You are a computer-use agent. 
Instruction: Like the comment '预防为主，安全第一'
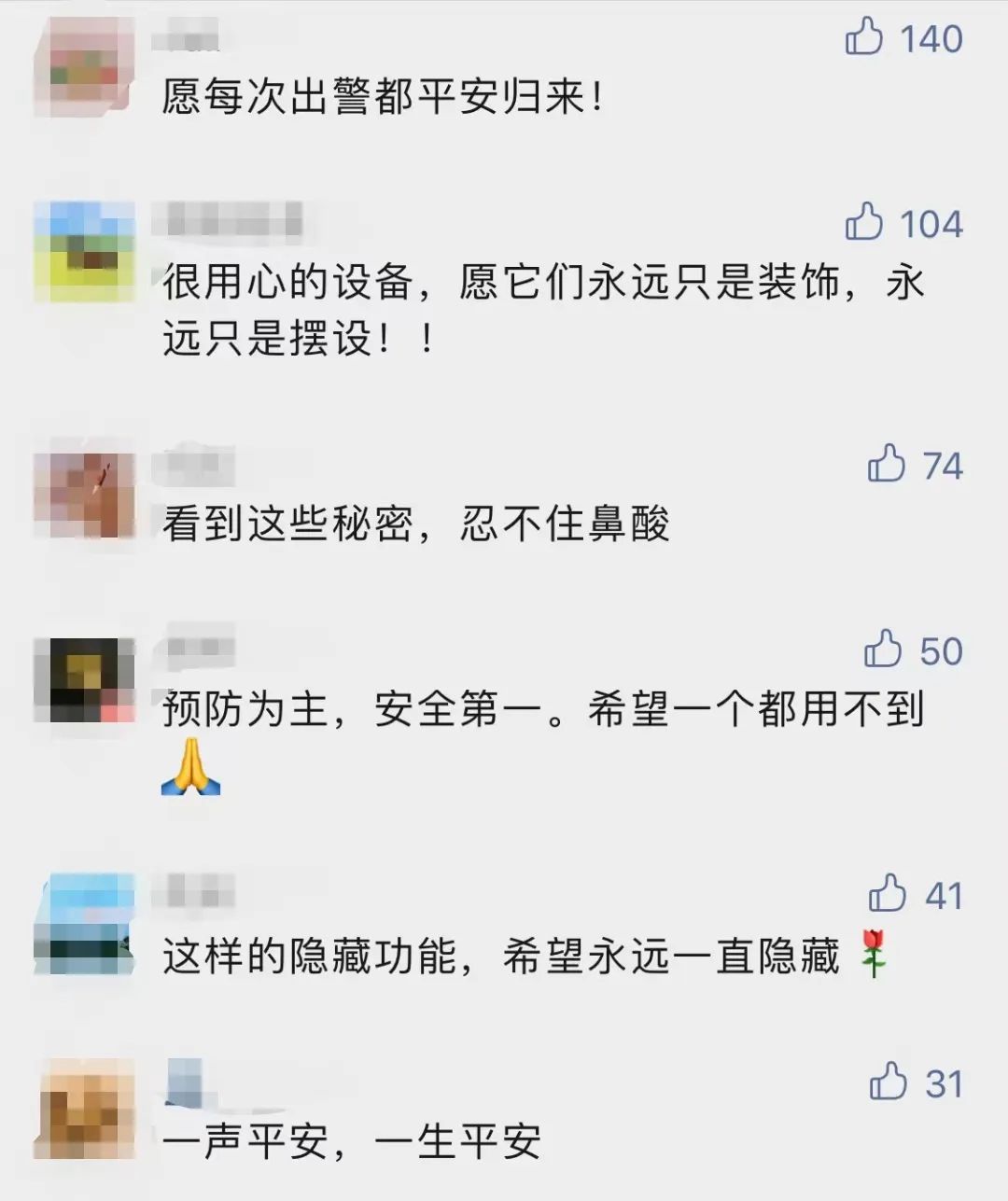(883, 649)
